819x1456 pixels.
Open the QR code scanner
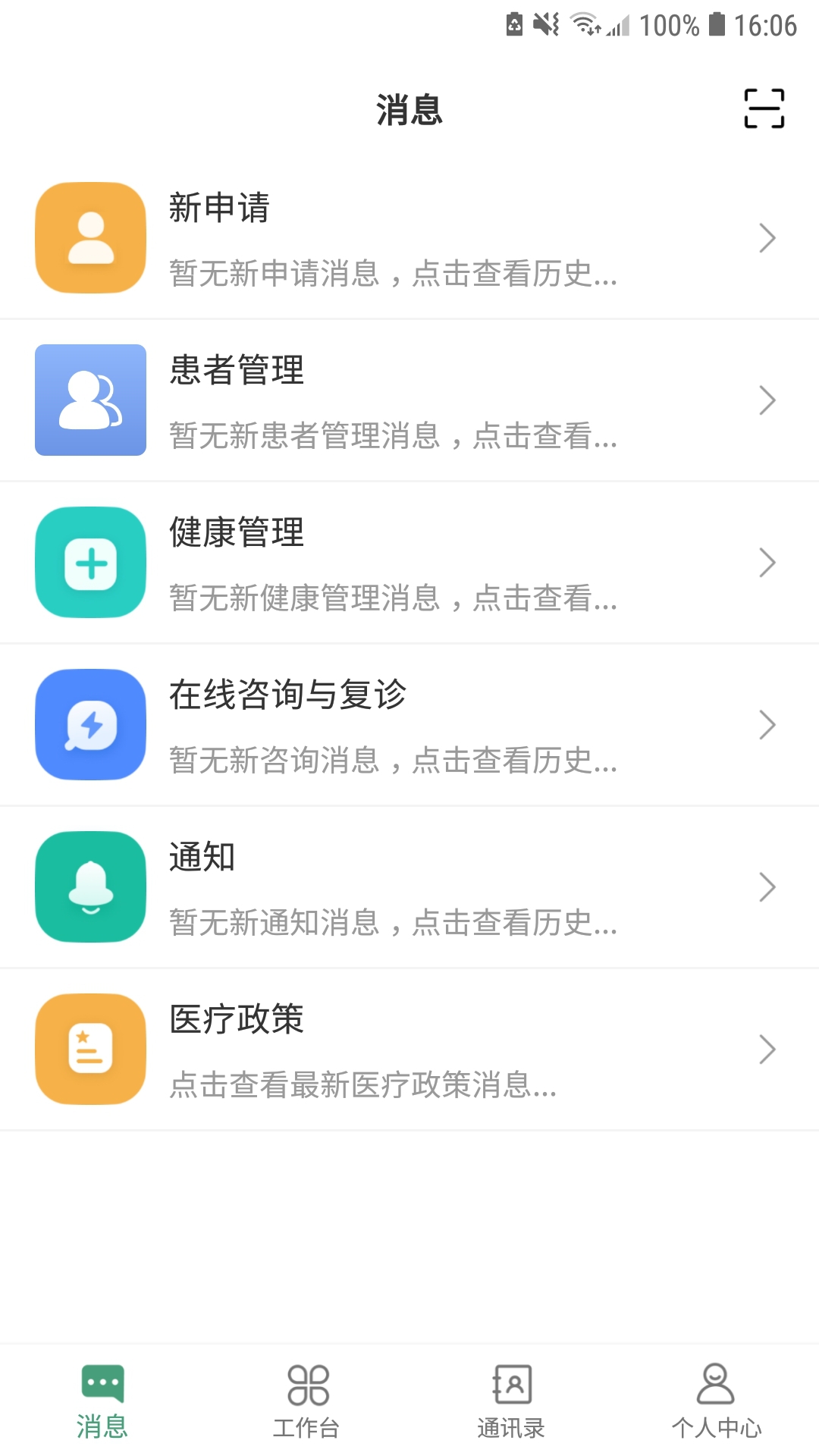click(765, 108)
